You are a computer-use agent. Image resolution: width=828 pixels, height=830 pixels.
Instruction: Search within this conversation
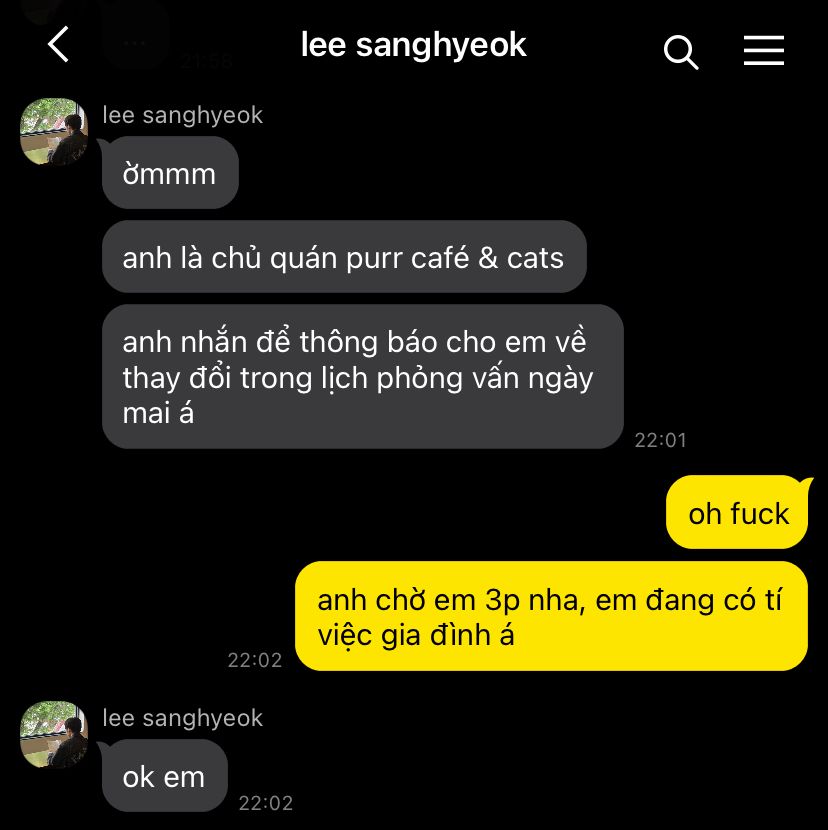coord(681,51)
